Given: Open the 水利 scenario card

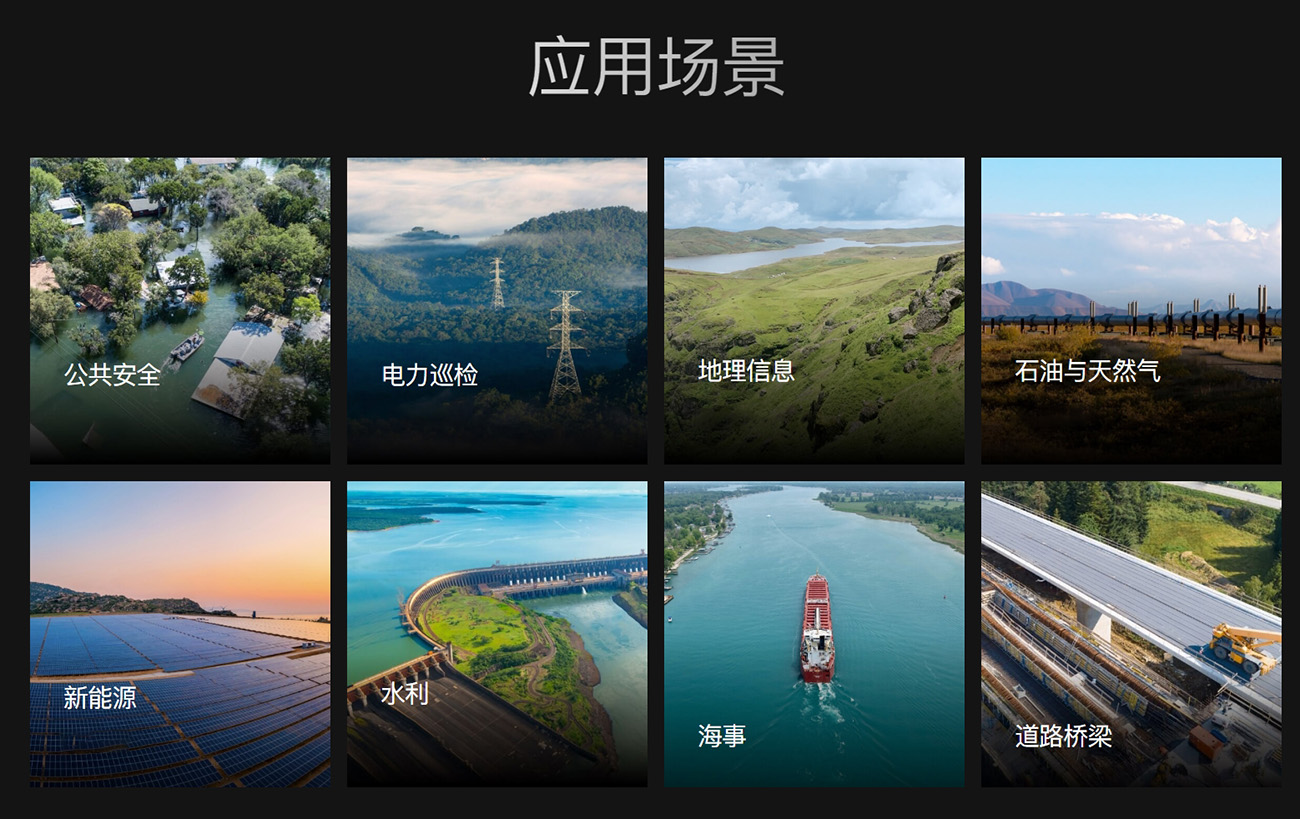Looking at the screenshot, I should point(497,634).
